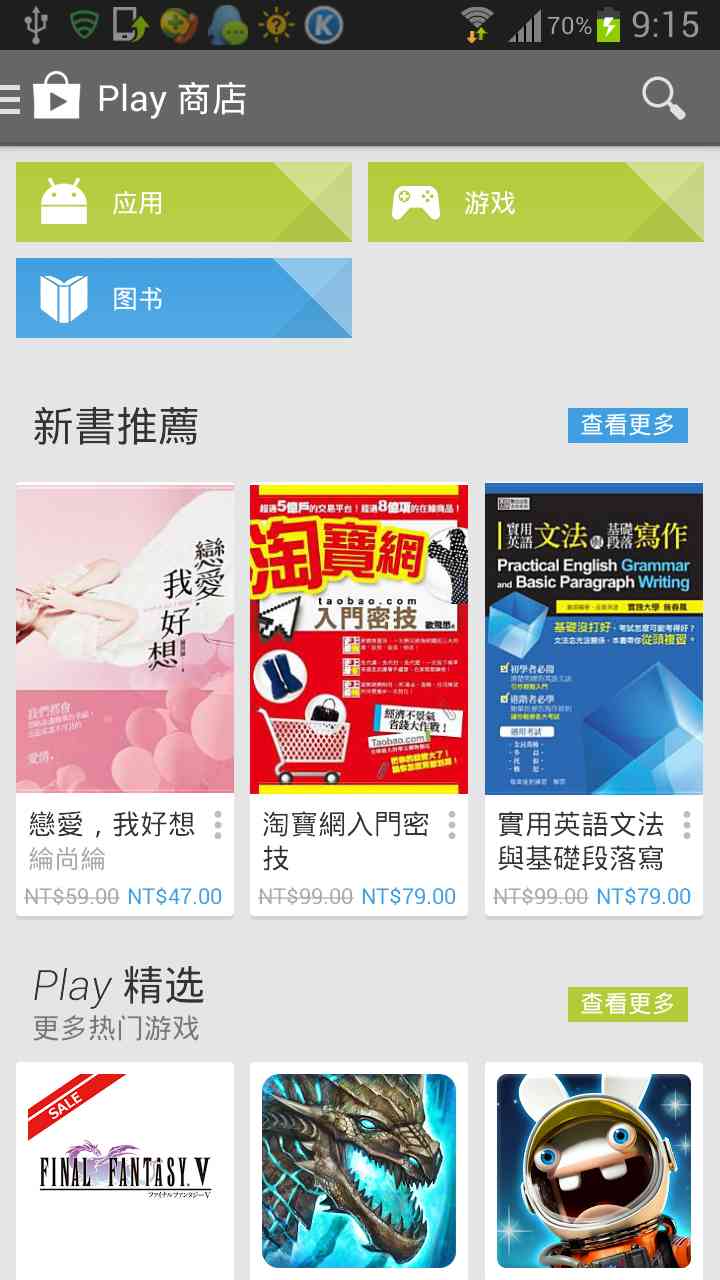Open the 应用 (Apps) category
720x1280 pixels.
tap(183, 202)
